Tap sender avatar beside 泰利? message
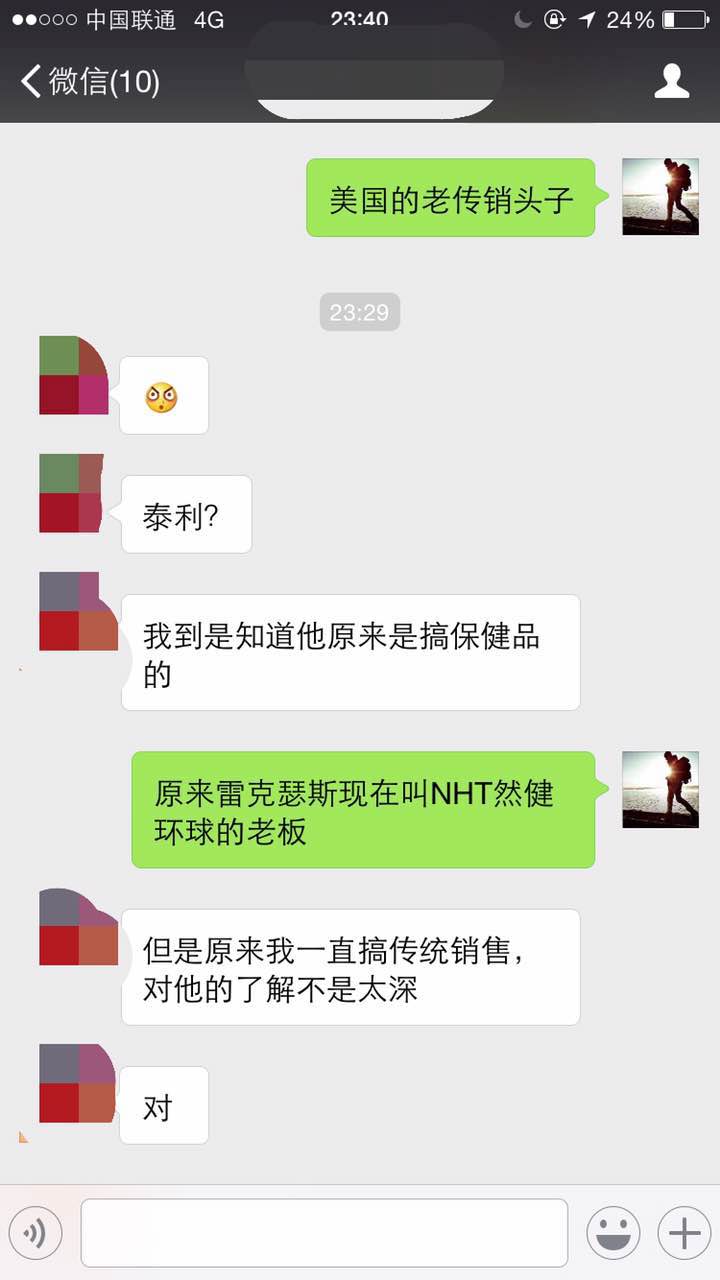Screen dimensions: 720x1280 click(72, 493)
